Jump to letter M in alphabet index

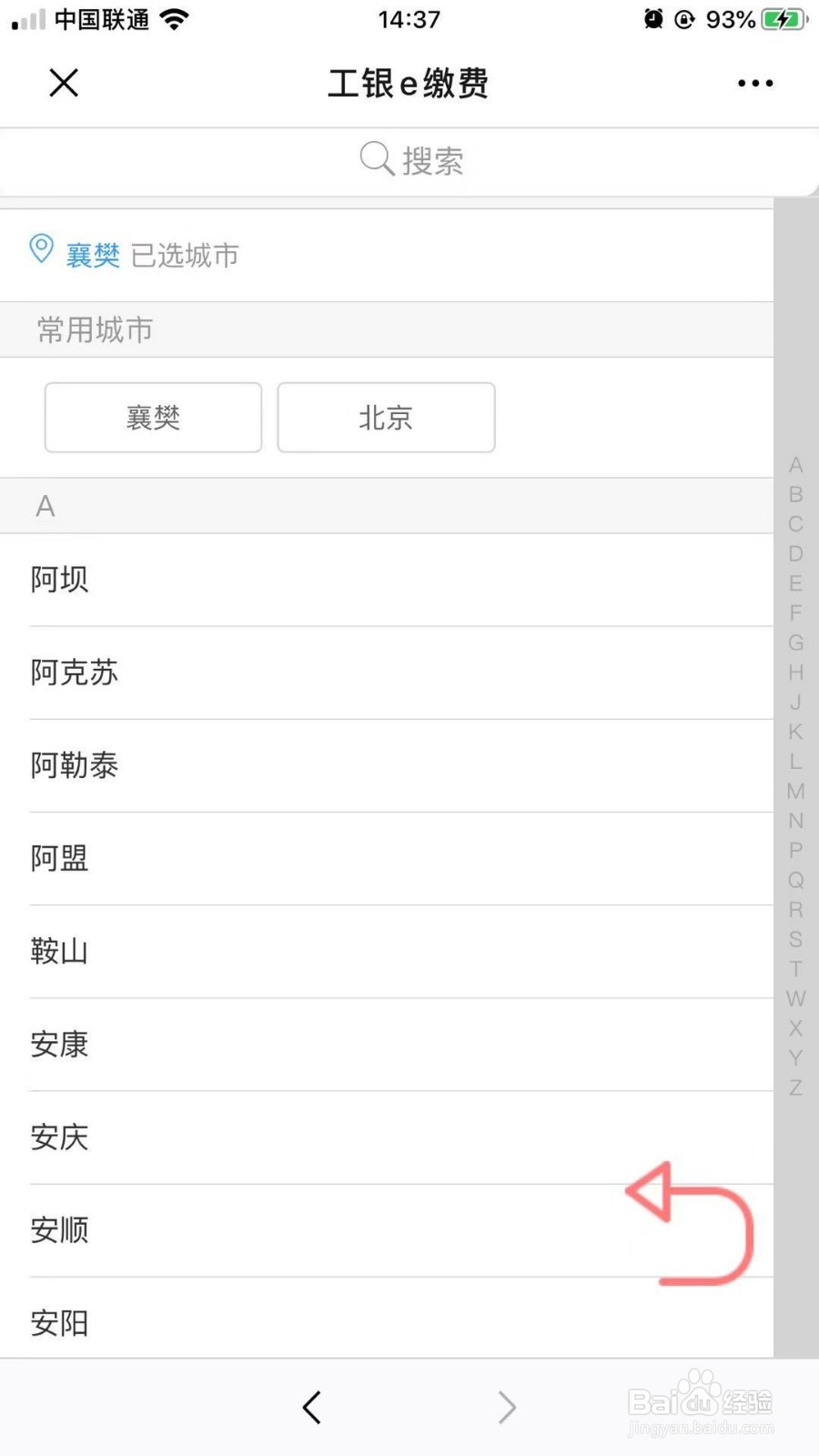tap(795, 790)
